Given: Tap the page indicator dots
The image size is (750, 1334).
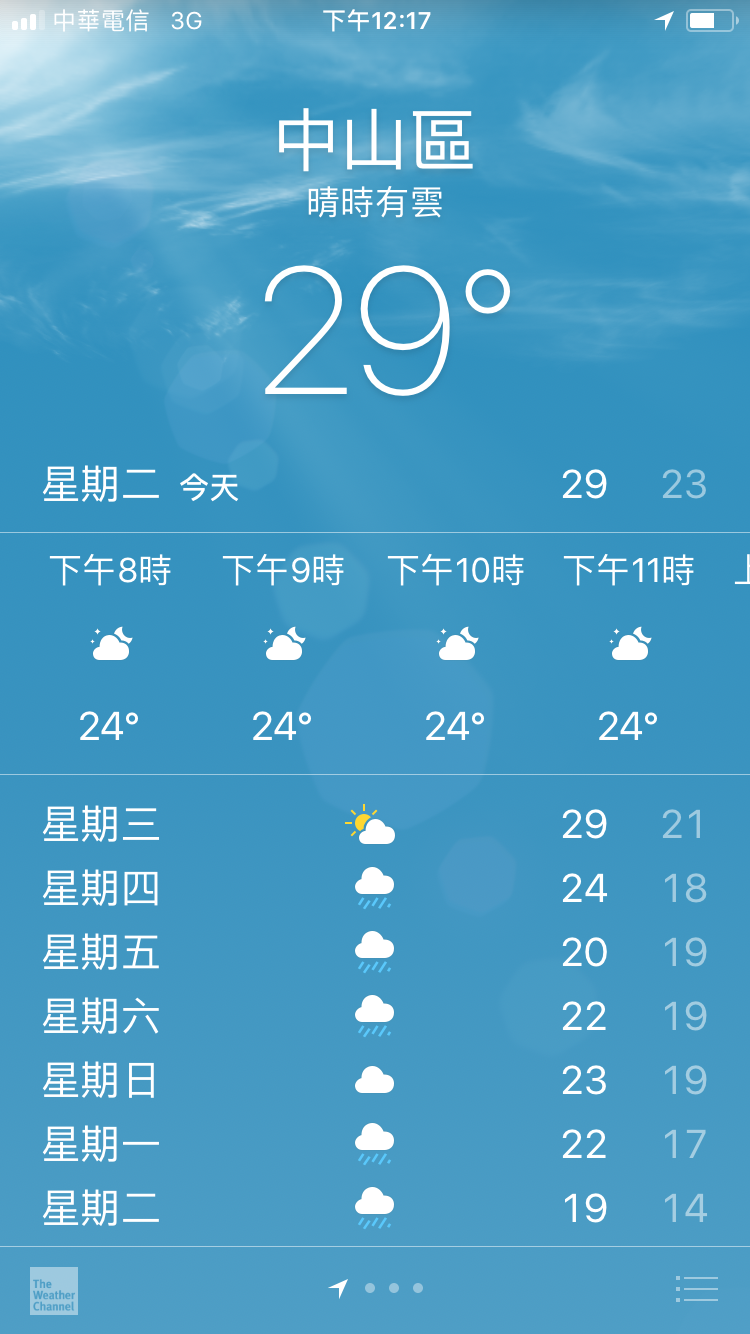Looking at the screenshot, I should point(376,1288).
